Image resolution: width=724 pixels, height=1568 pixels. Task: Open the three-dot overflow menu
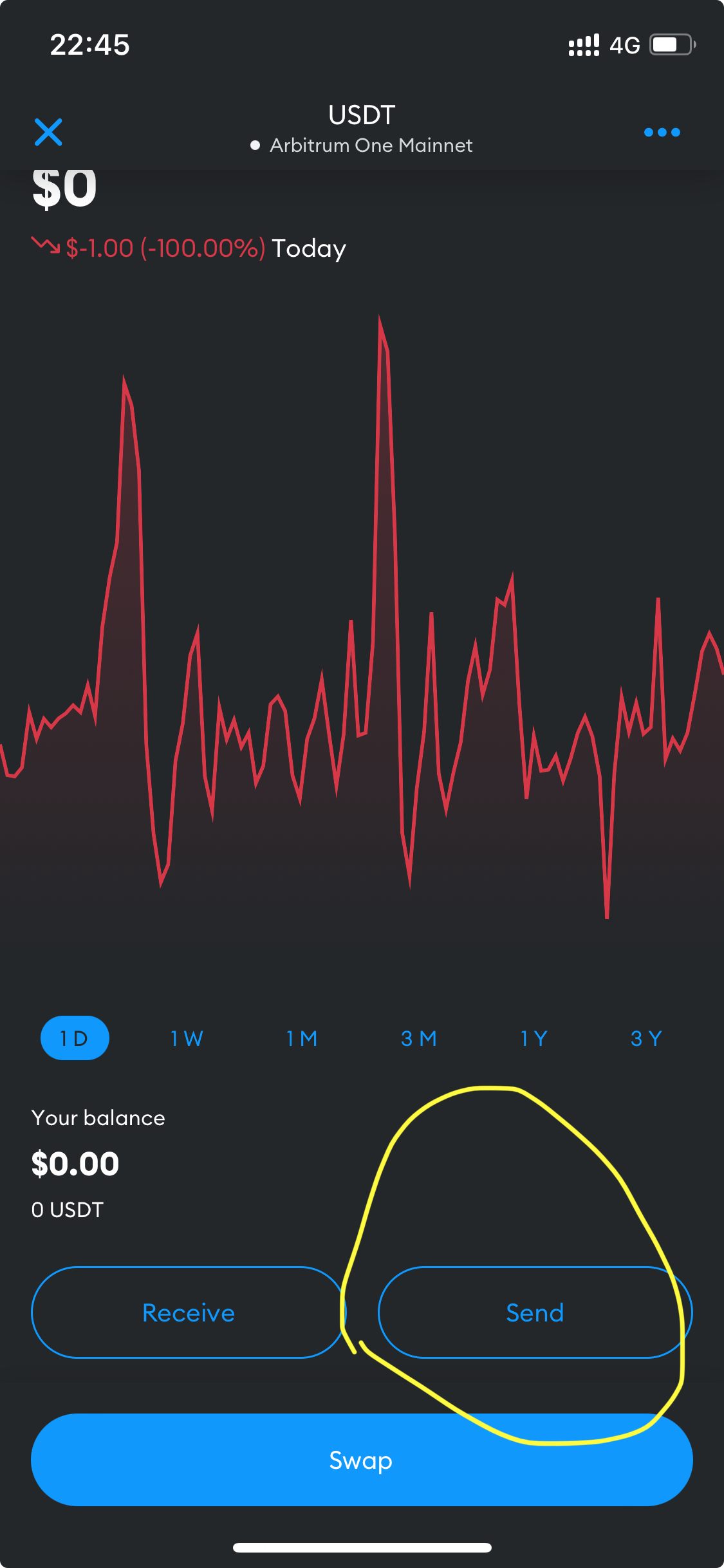[662, 132]
